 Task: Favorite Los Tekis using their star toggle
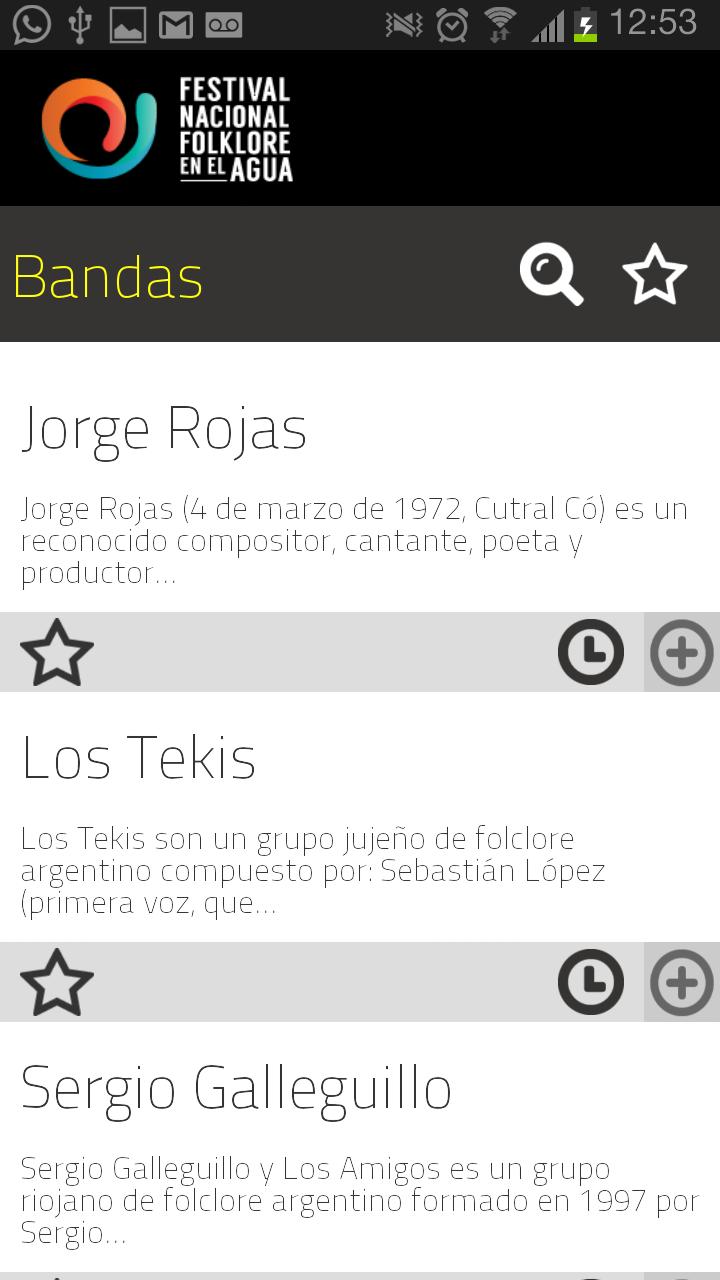click(57, 982)
